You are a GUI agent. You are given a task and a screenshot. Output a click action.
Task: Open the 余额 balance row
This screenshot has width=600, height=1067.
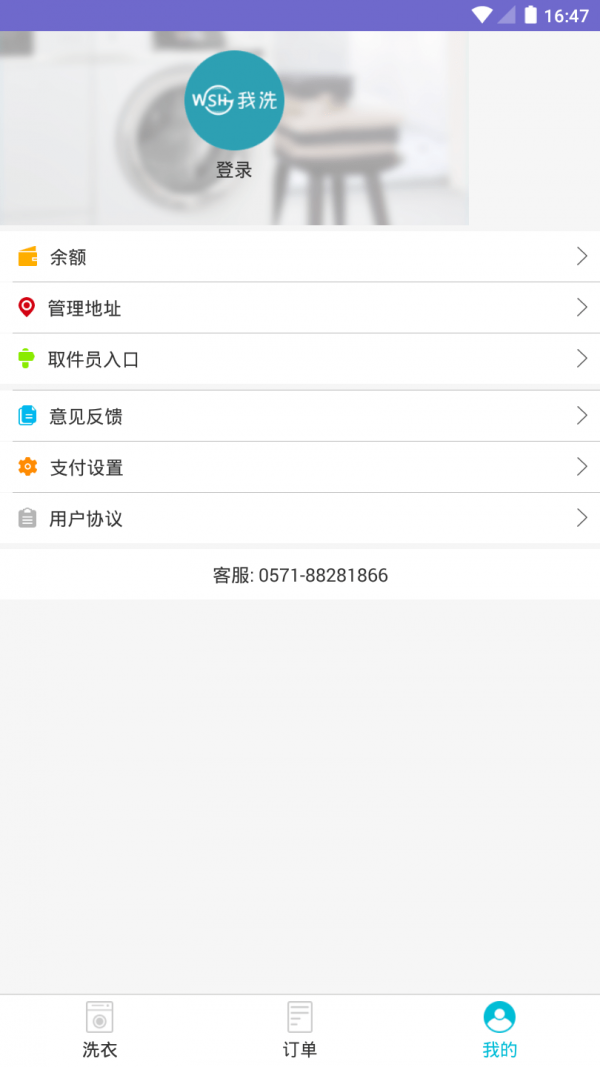click(x=300, y=257)
